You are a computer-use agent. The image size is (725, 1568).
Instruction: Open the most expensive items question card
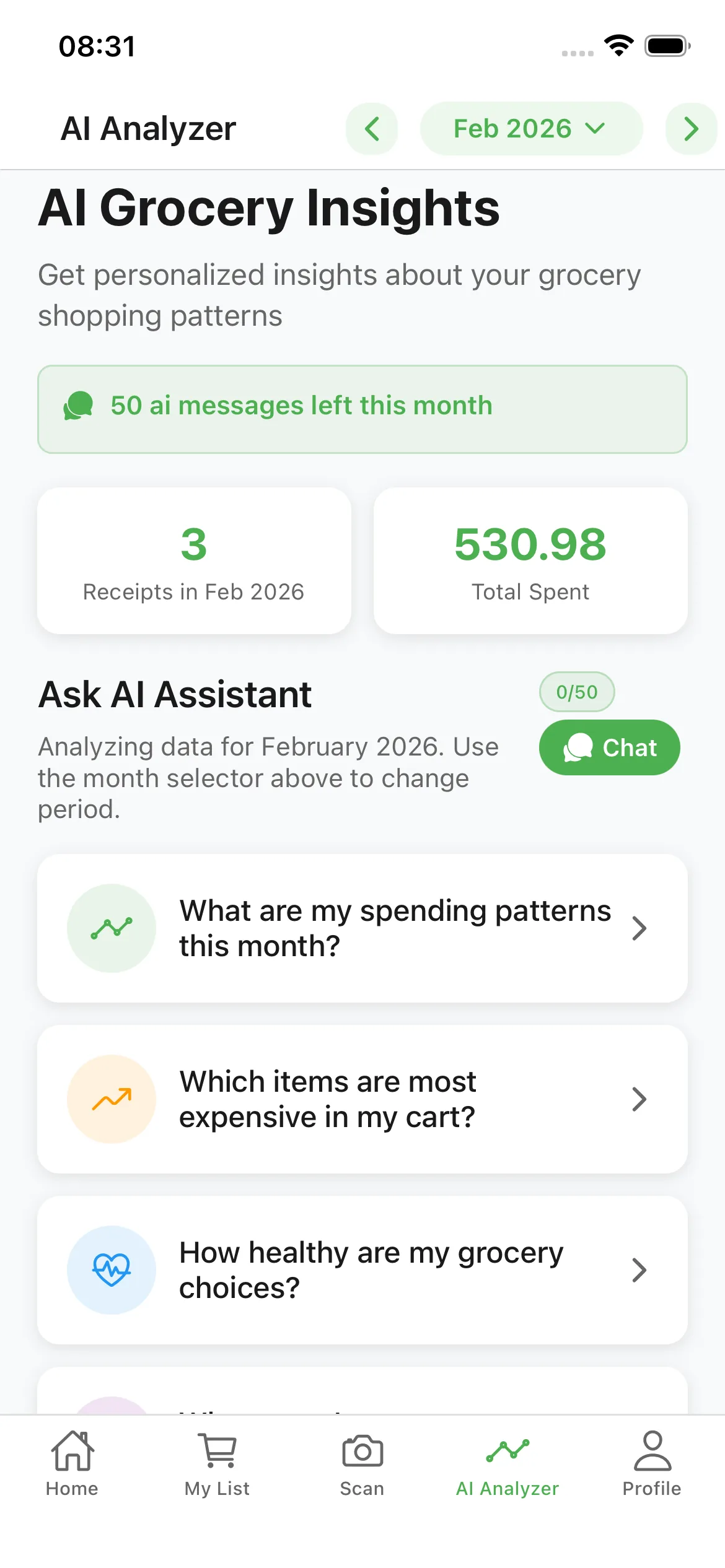coord(362,1099)
